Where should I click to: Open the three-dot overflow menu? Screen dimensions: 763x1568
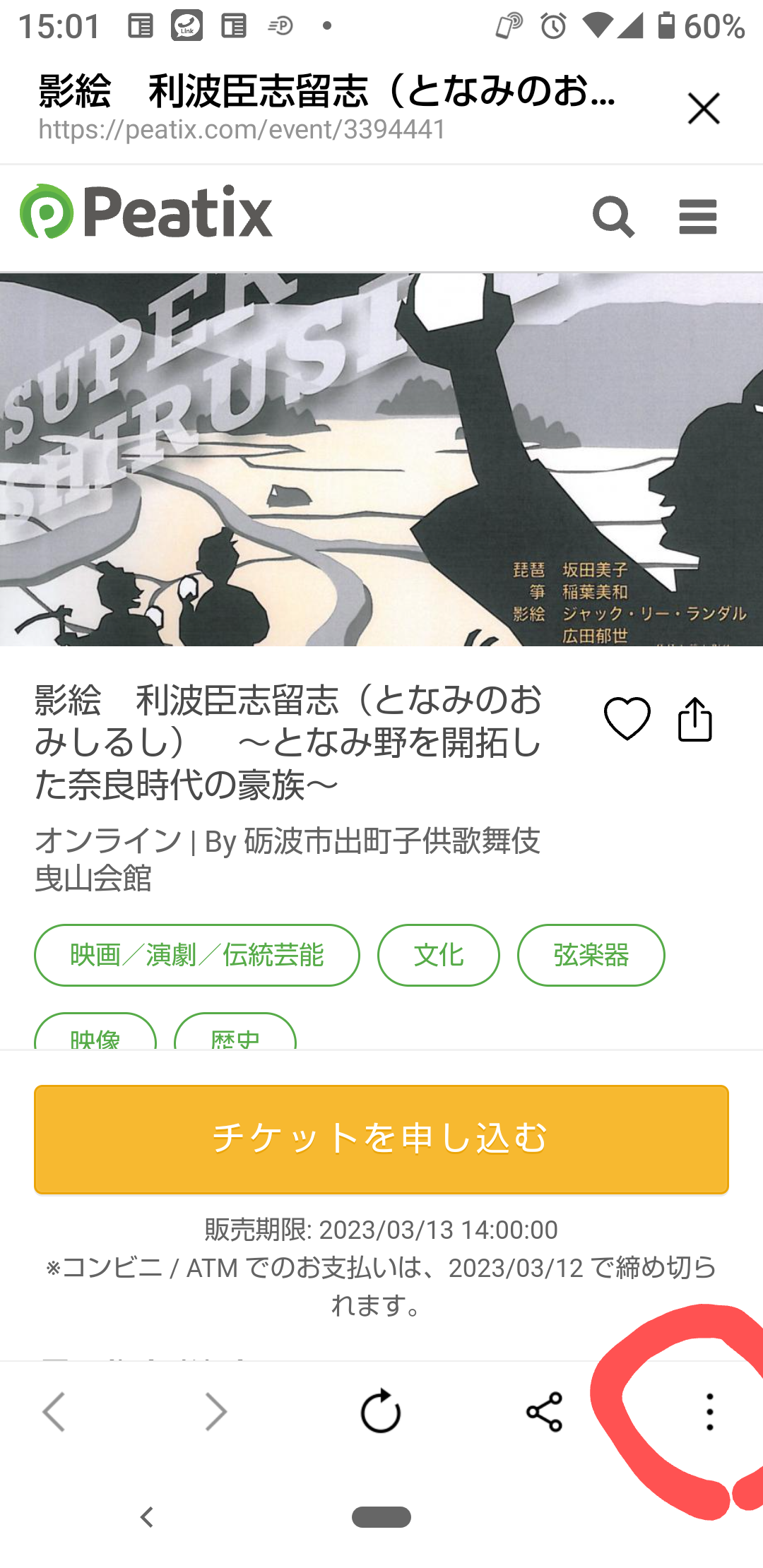[x=710, y=1412]
